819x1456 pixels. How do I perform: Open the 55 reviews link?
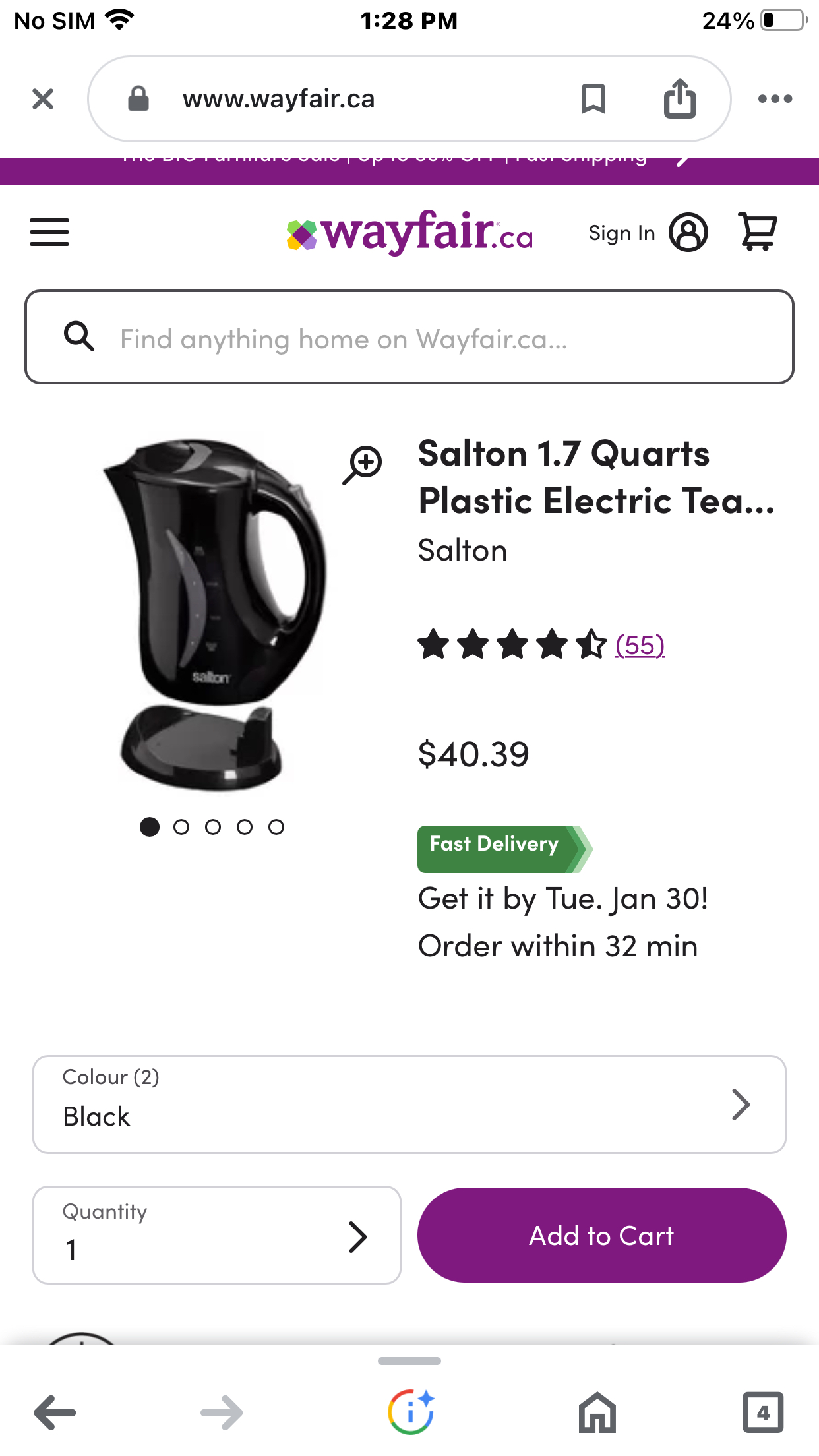pyautogui.click(x=640, y=645)
